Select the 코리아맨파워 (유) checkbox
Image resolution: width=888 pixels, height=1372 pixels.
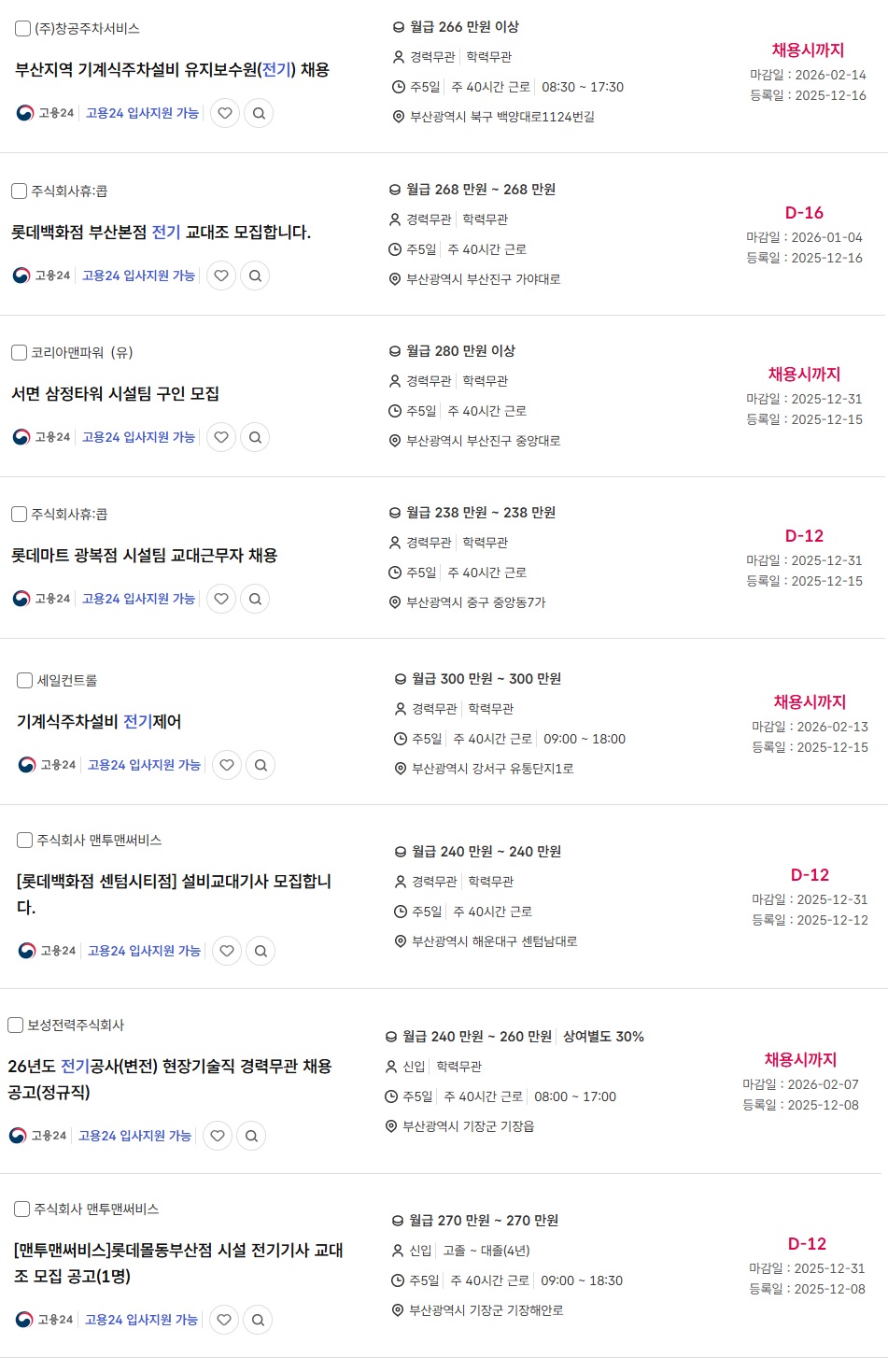pyautogui.click(x=19, y=353)
